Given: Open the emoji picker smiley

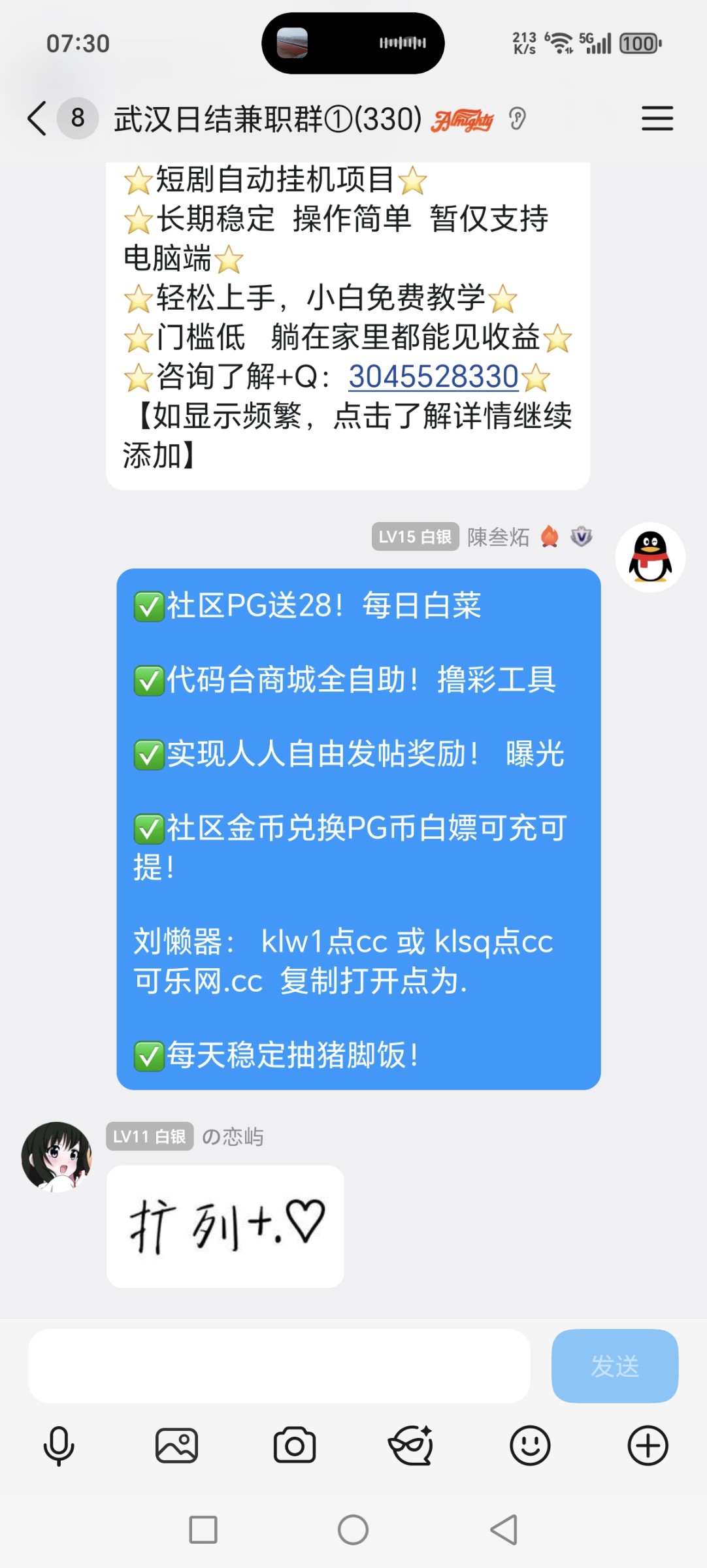Looking at the screenshot, I should coord(530,1445).
